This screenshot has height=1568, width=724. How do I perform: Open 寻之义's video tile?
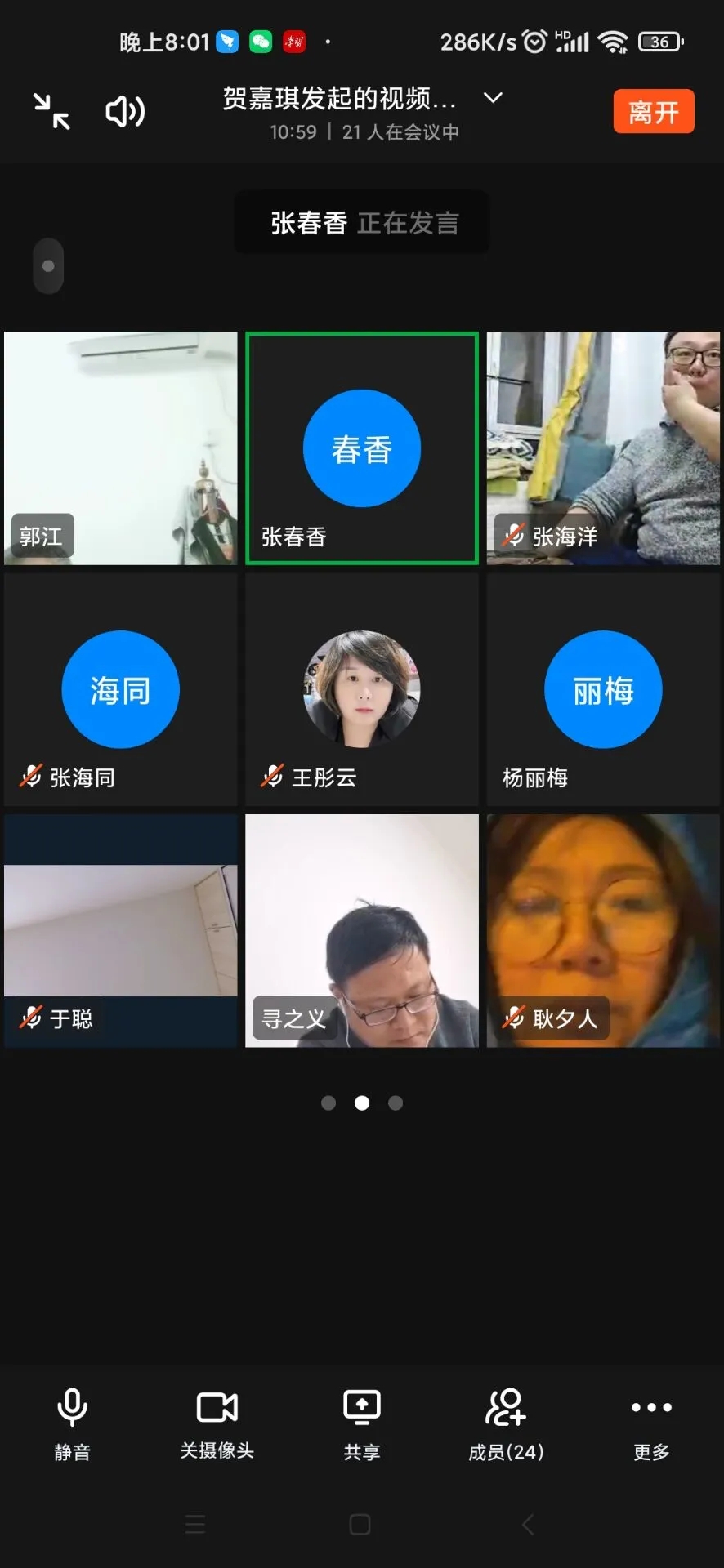click(x=362, y=930)
